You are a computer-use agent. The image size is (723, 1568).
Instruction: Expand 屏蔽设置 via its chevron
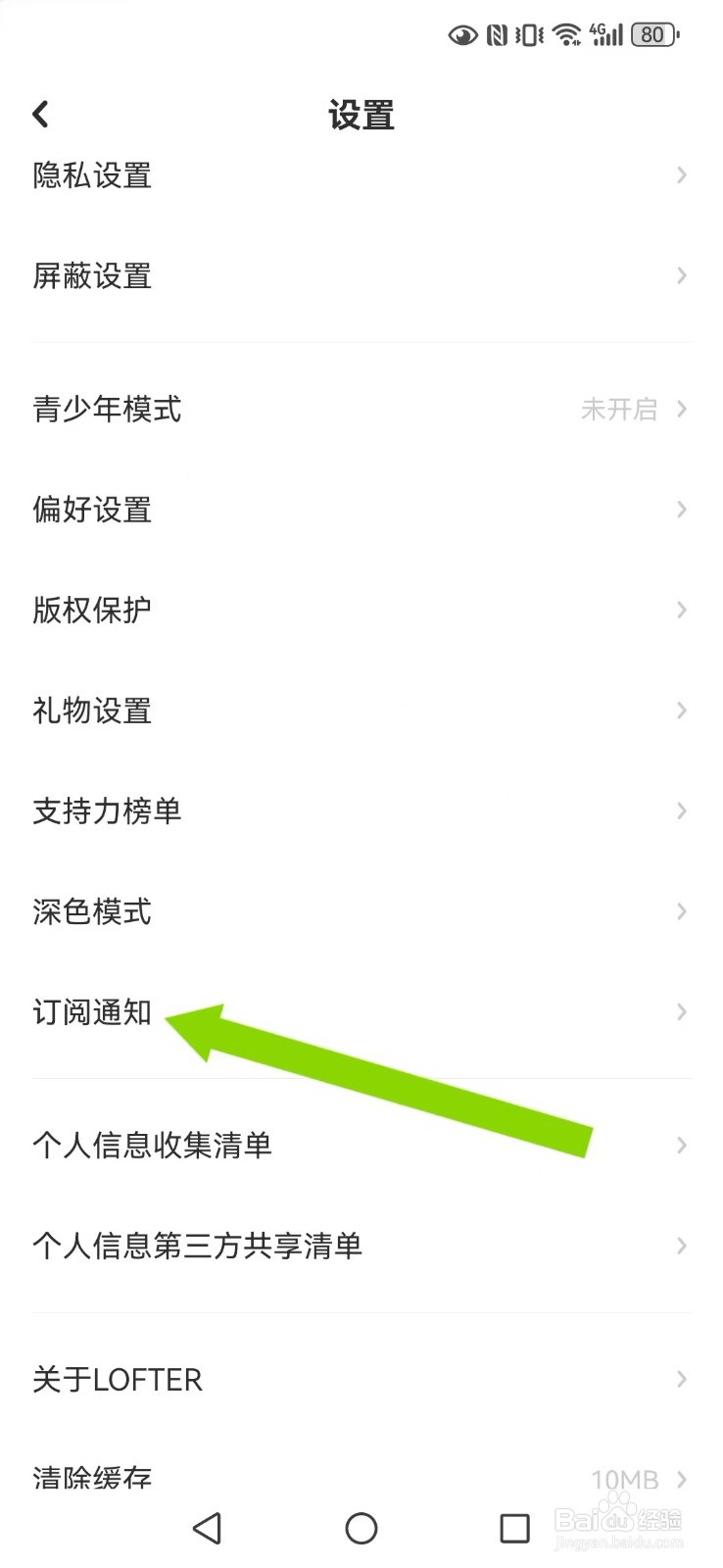[x=681, y=275]
